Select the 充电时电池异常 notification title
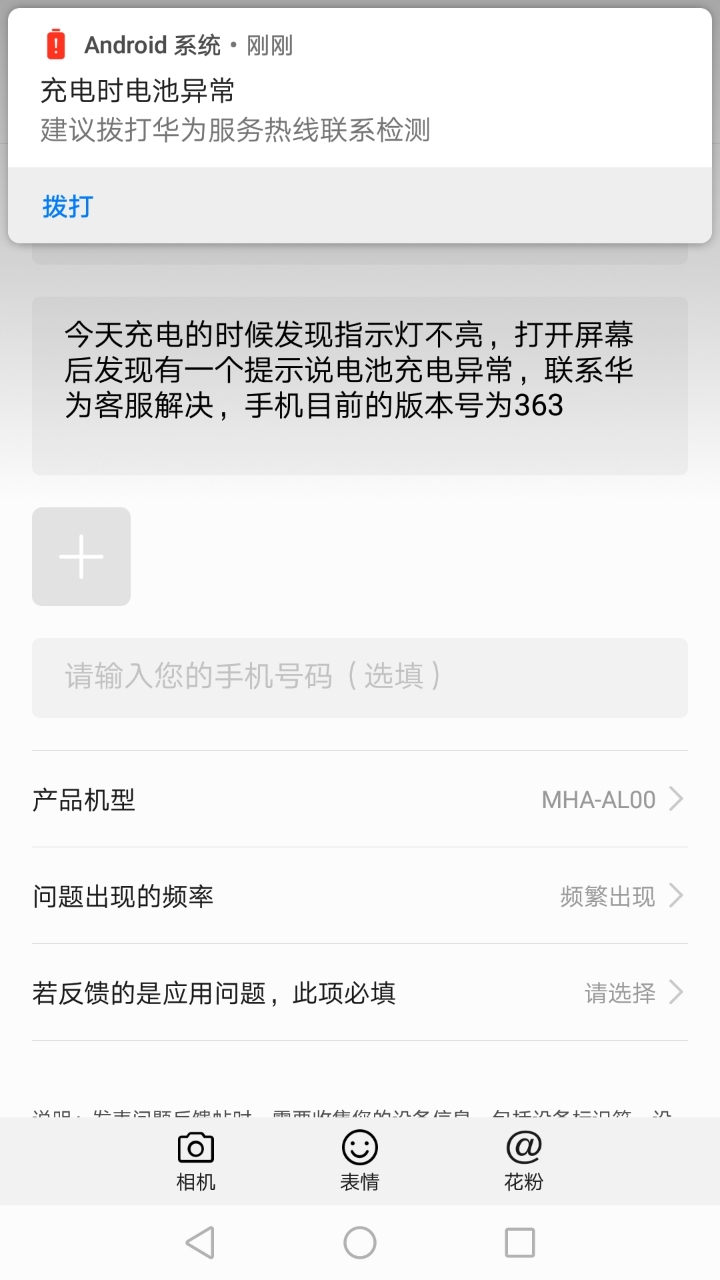Viewport: 720px width, 1280px height. [x=135, y=89]
